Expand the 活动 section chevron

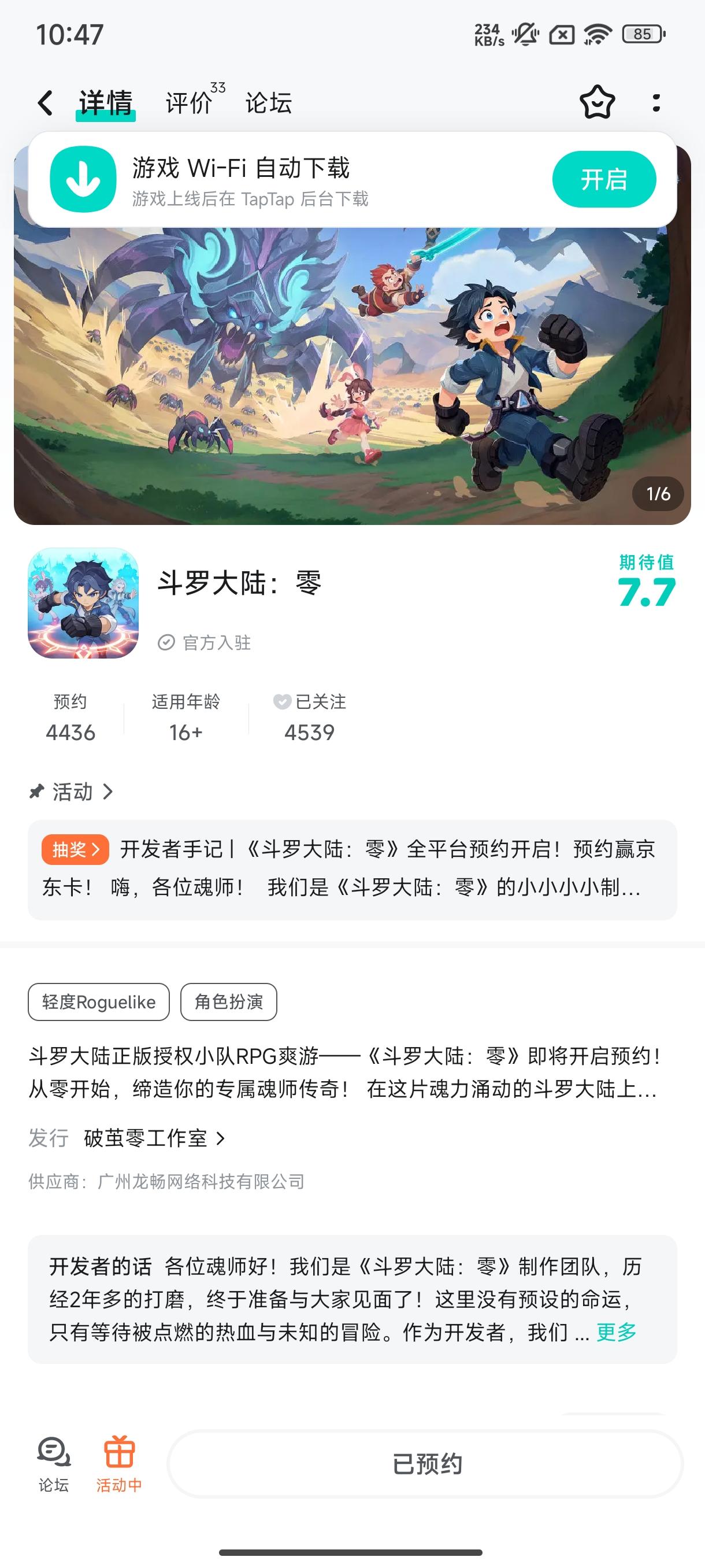(x=109, y=792)
